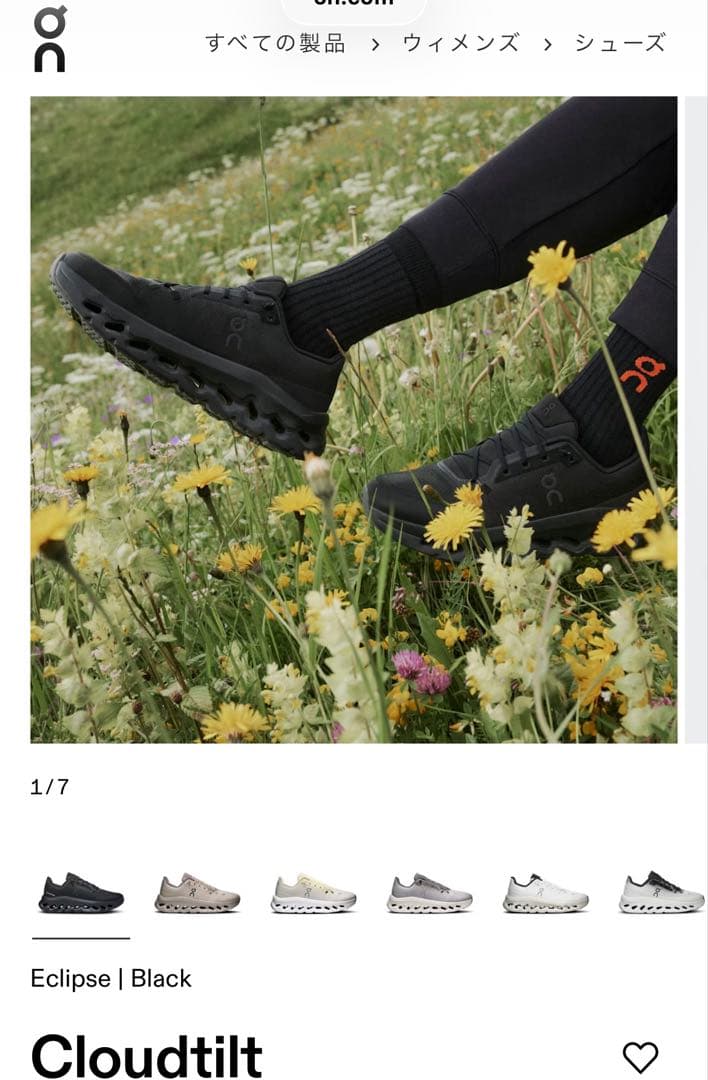Add Cloudtilt to wishlist with heart icon

point(640,1056)
